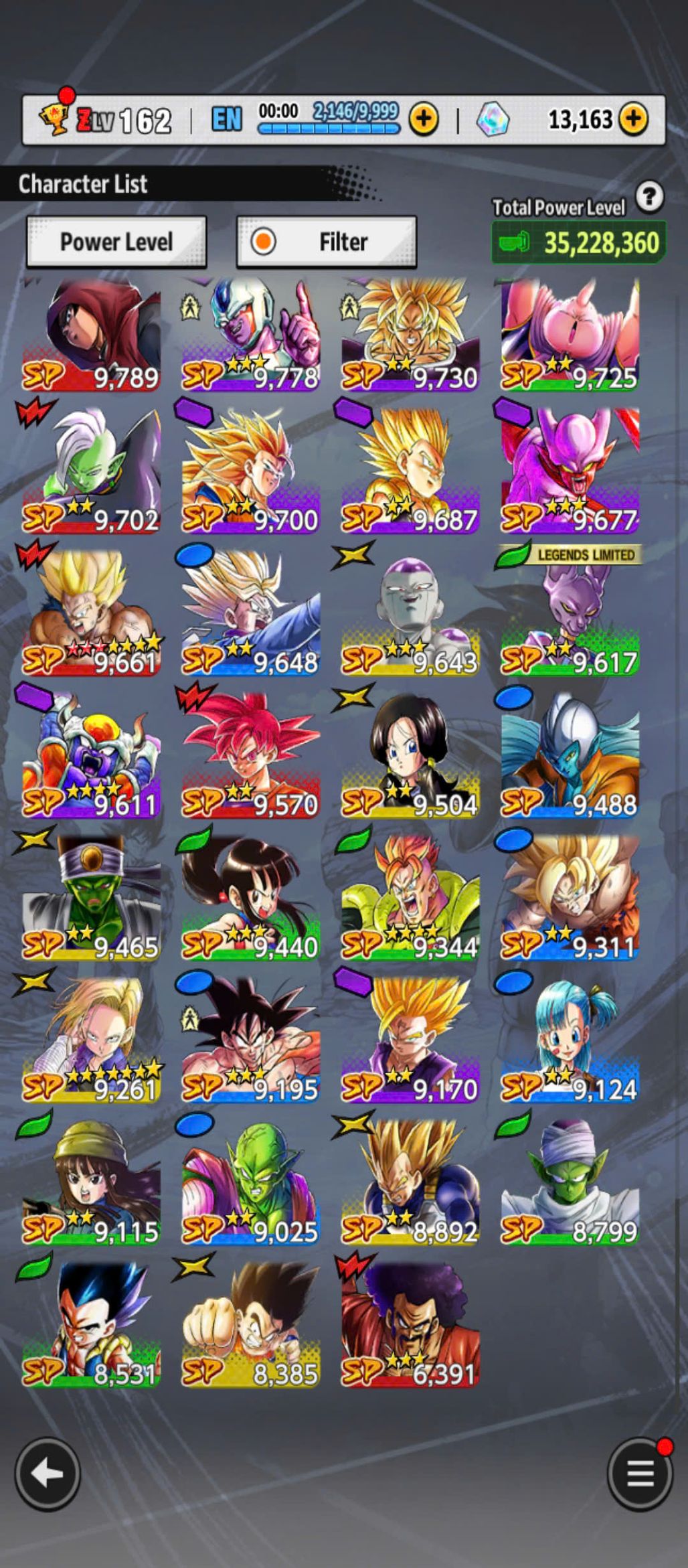Open the trophy rank level 162 badge
688x1568 pixels.
click(x=107, y=121)
